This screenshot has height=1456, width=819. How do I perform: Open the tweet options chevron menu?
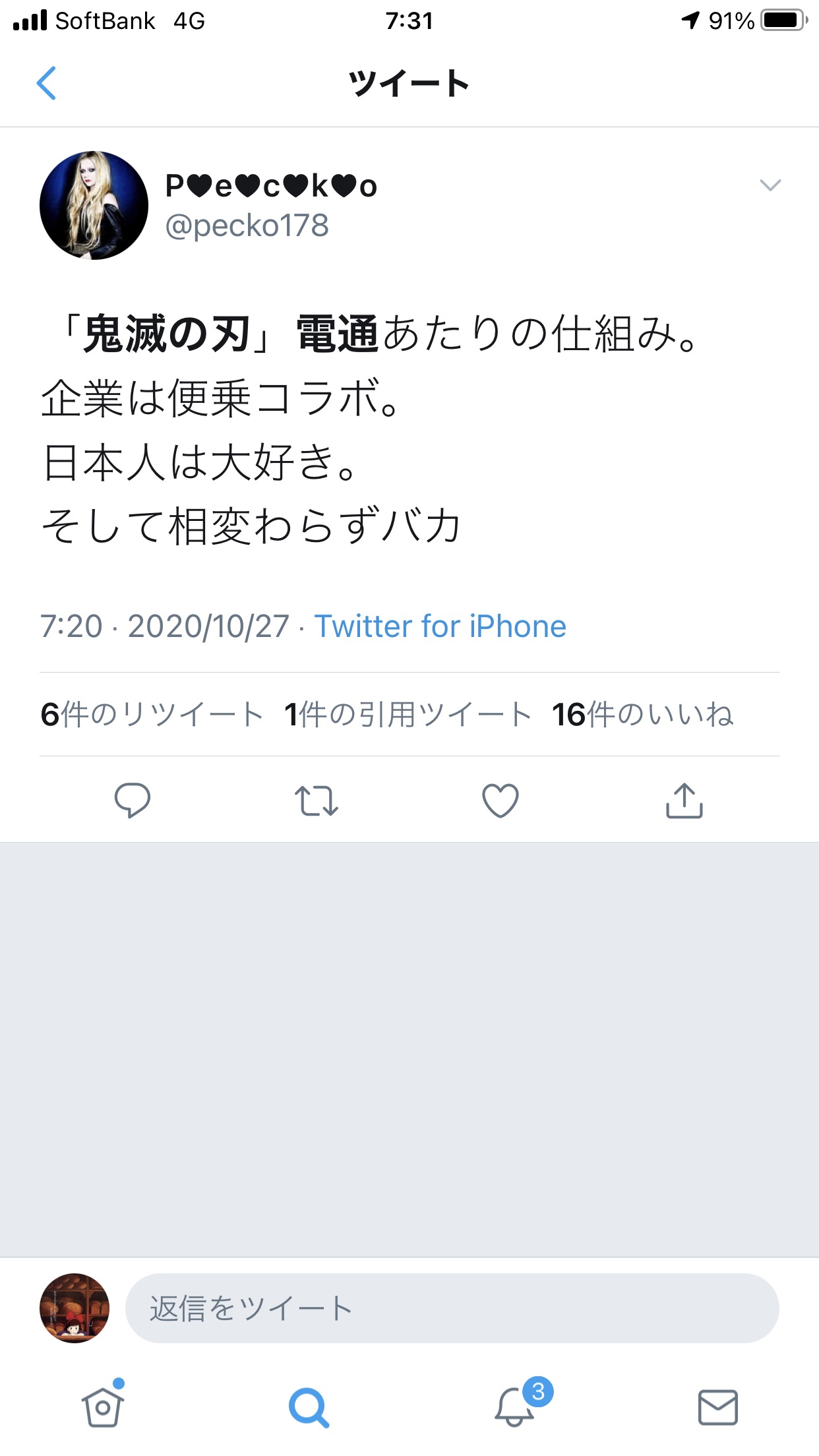(770, 185)
